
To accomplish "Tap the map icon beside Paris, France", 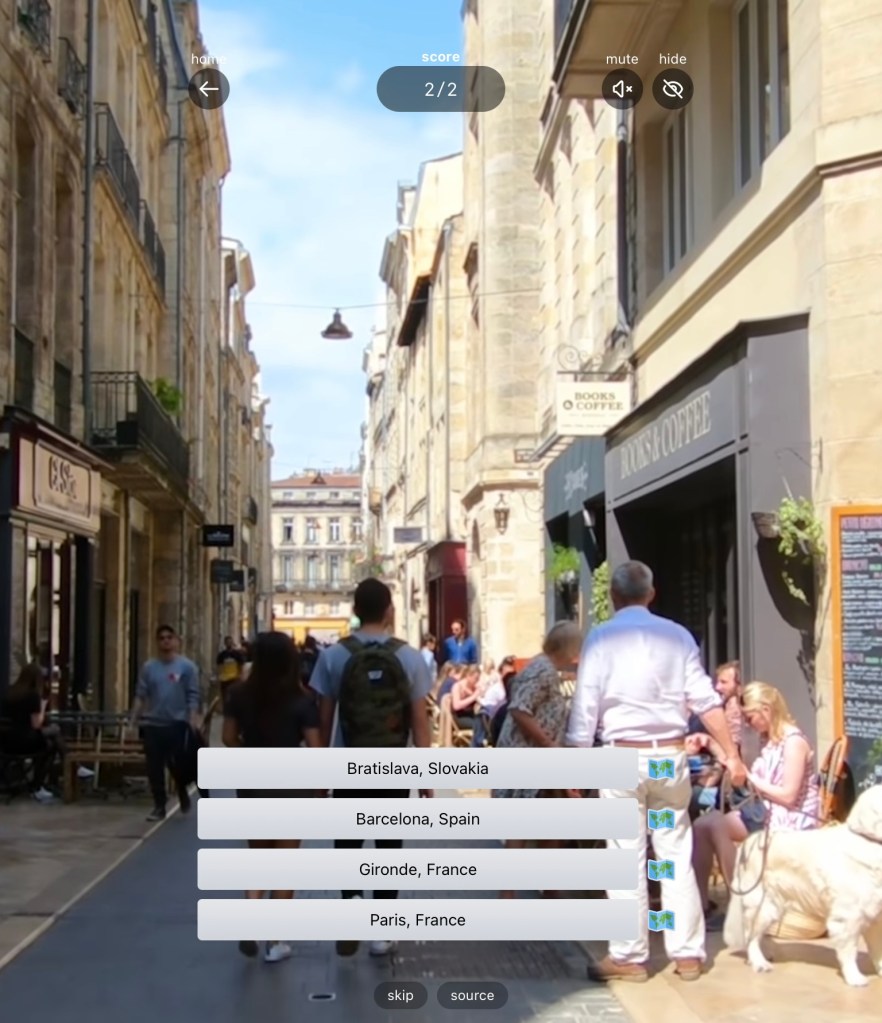I will (661, 920).
